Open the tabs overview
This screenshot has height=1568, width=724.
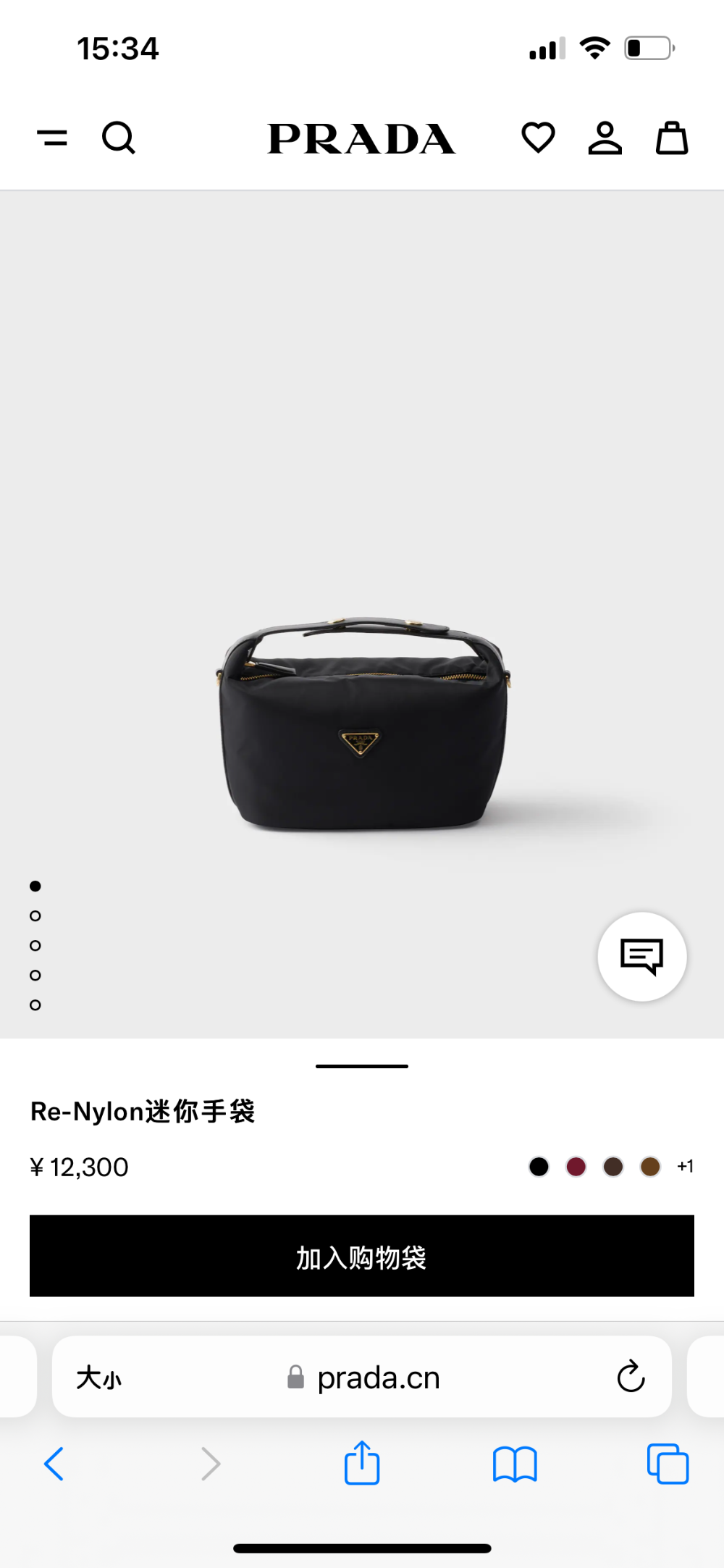click(x=668, y=1464)
